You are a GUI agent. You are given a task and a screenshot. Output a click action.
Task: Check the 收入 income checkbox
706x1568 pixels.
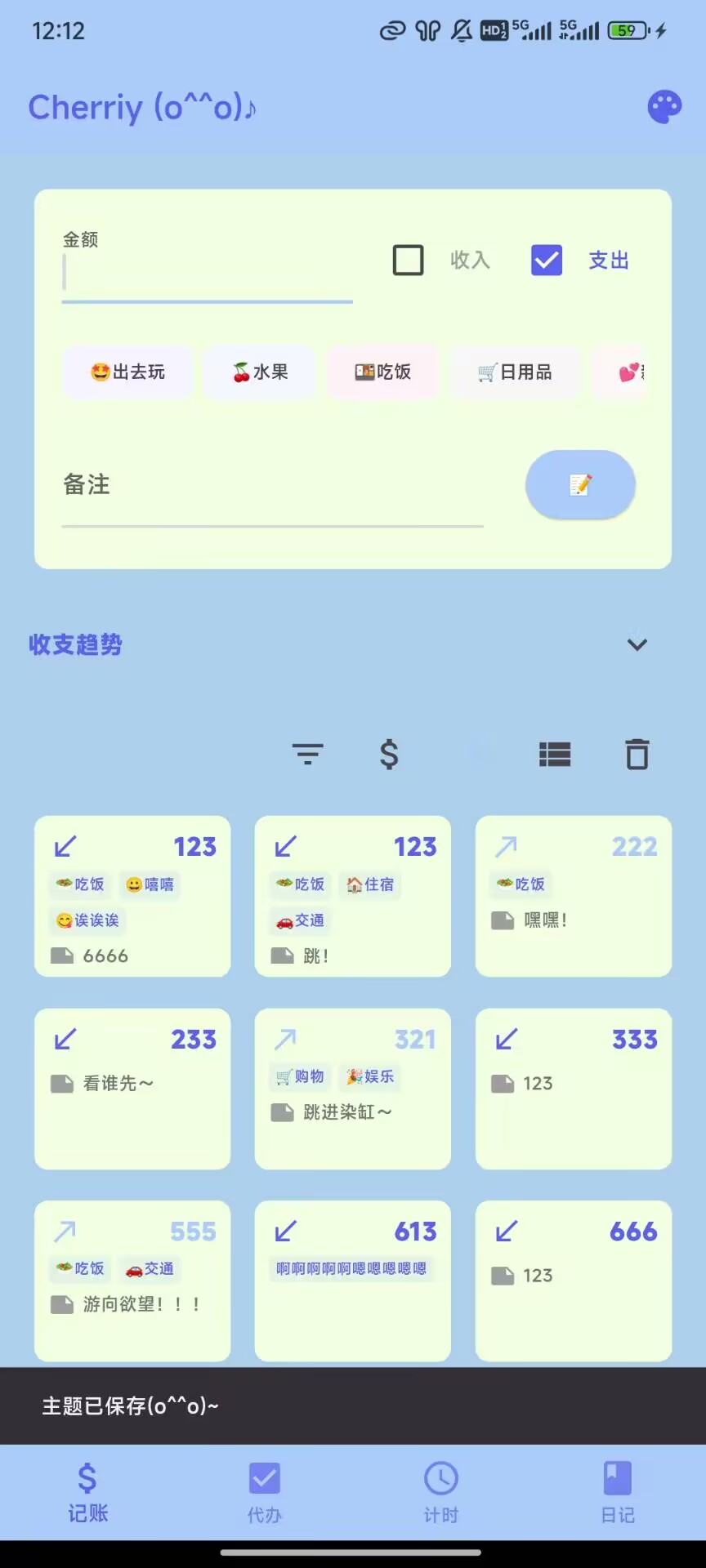[x=409, y=261]
